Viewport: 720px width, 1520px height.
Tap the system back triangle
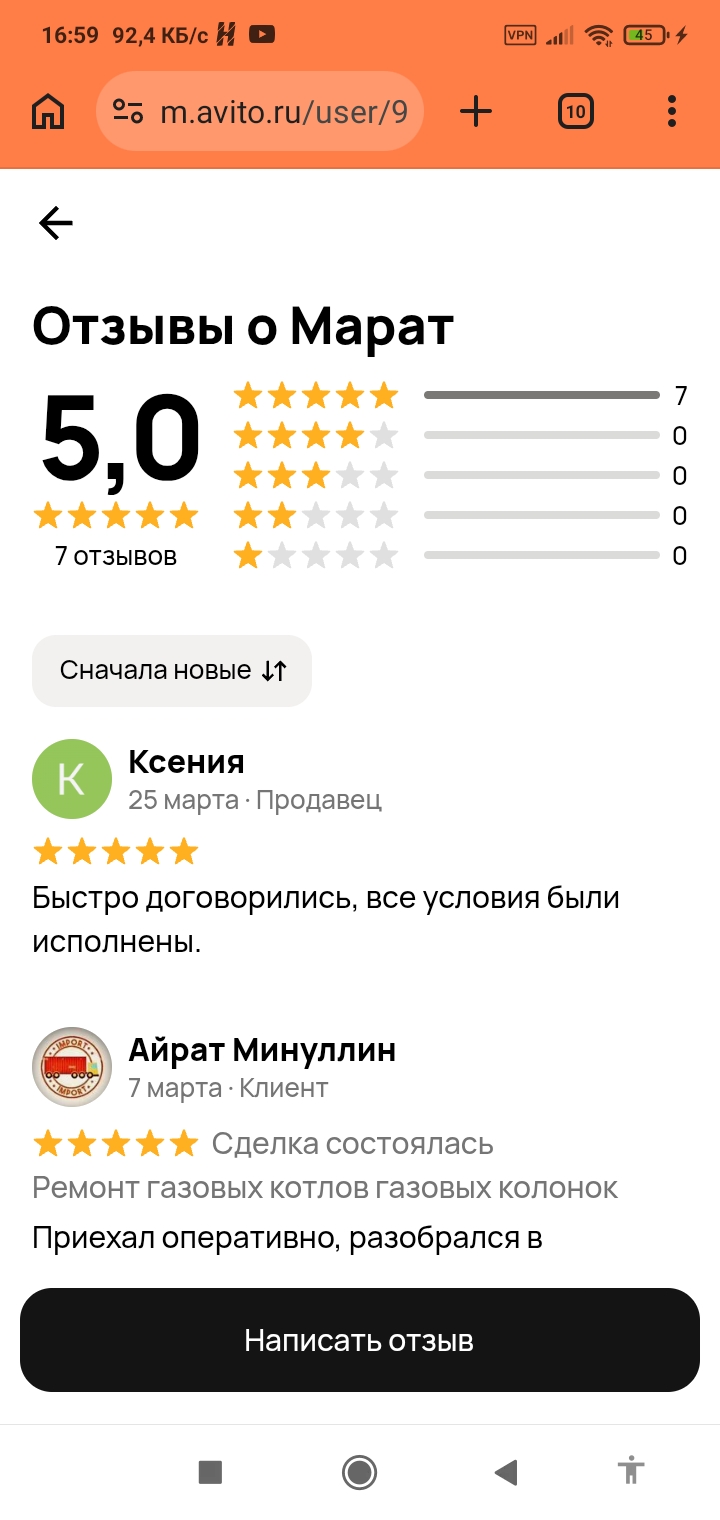coord(506,1472)
